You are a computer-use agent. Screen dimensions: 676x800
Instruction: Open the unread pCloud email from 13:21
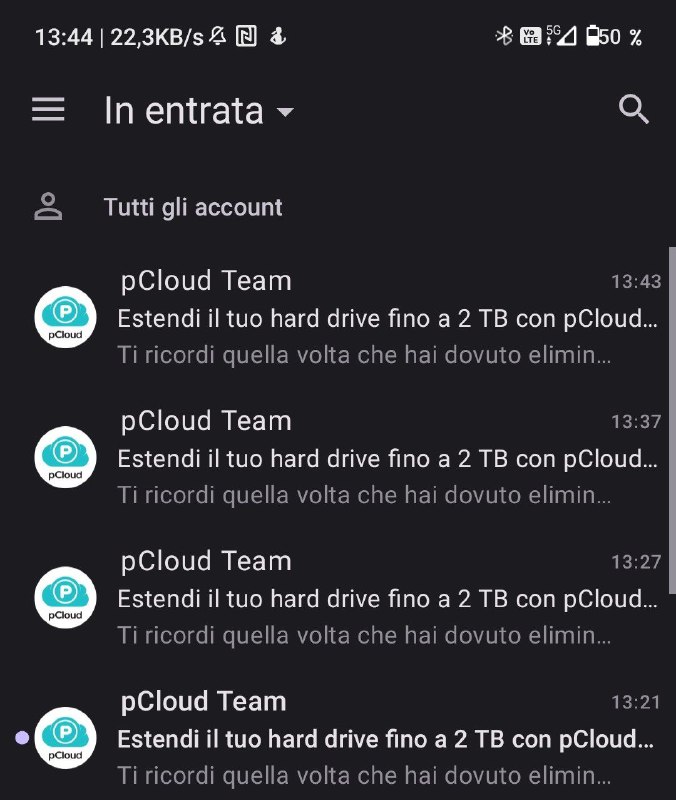[x=387, y=739]
